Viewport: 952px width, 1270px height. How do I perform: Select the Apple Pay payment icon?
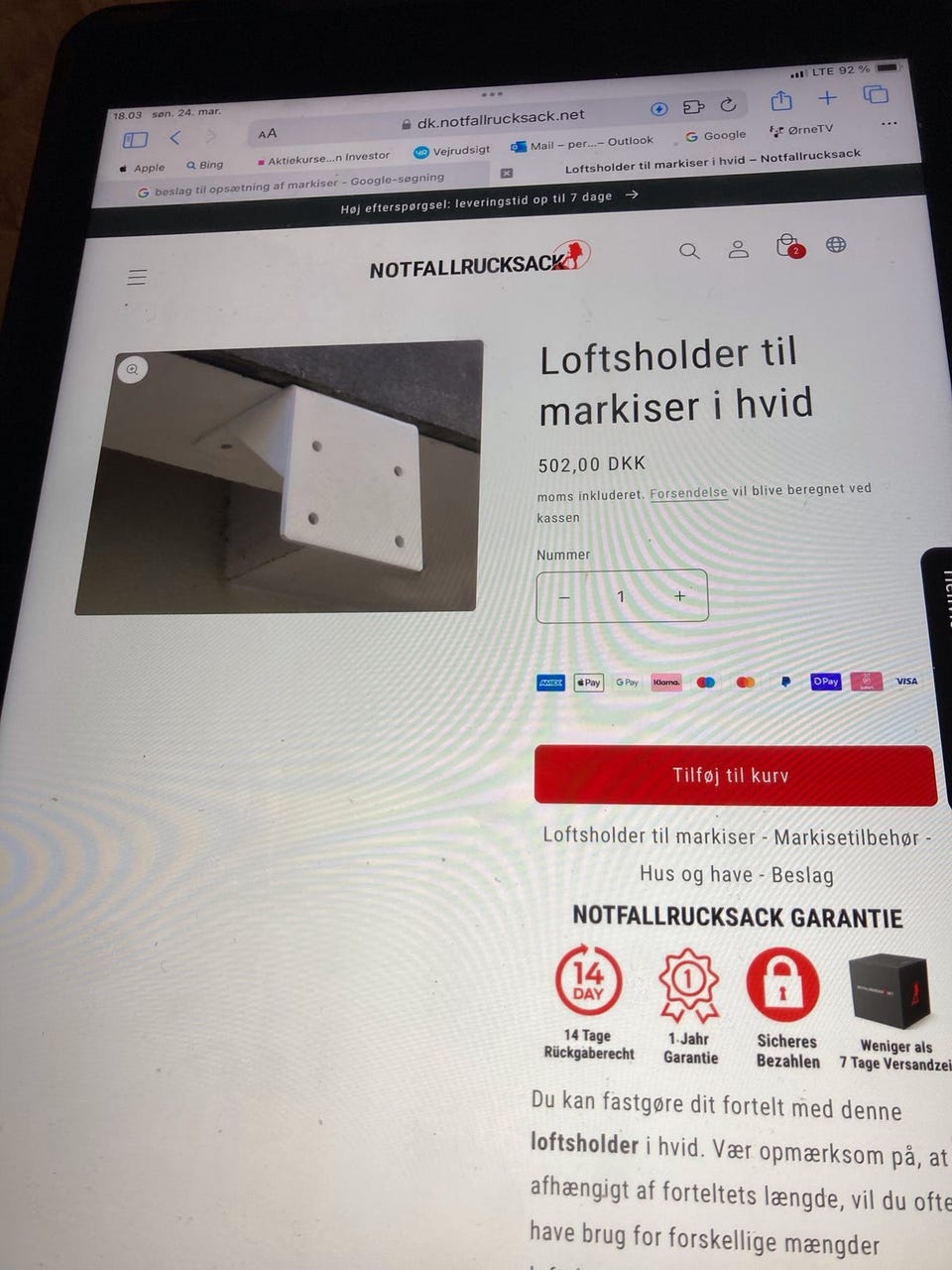pyautogui.click(x=588, y=683)
